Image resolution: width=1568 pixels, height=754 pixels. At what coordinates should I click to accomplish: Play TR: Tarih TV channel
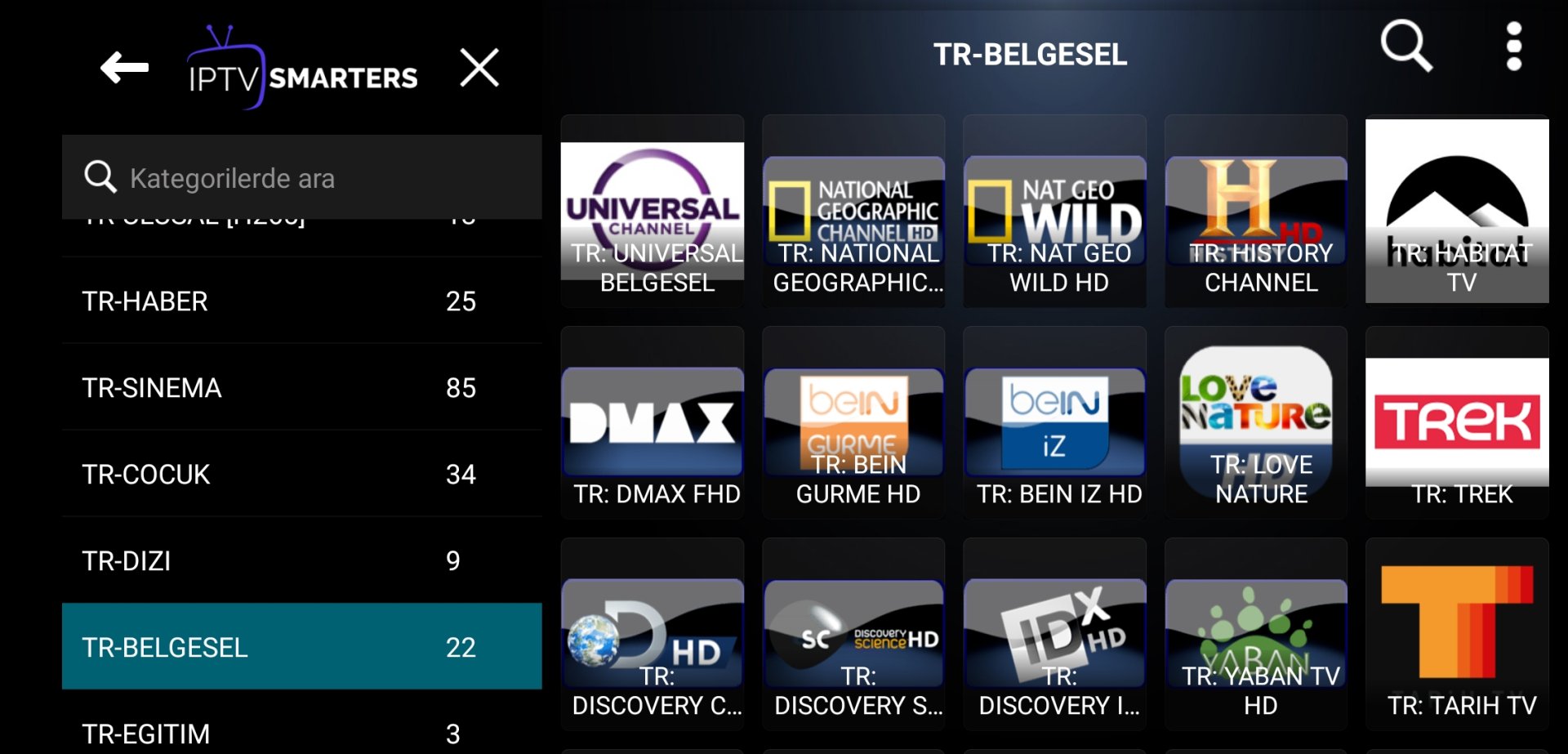click(1457, 634)
